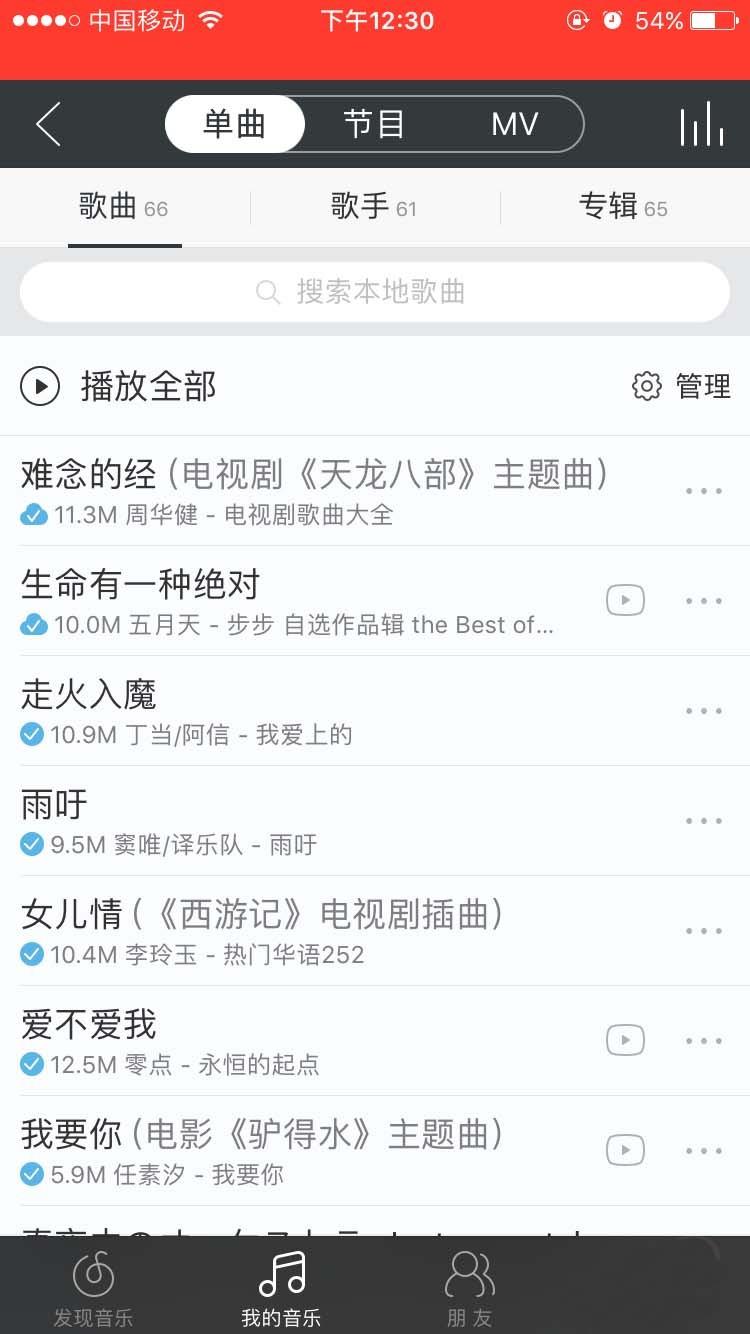Play the MV for 我要你
Image resolution: width=750 pixels, height=1334 pixels.
[x=624, y=1150]
